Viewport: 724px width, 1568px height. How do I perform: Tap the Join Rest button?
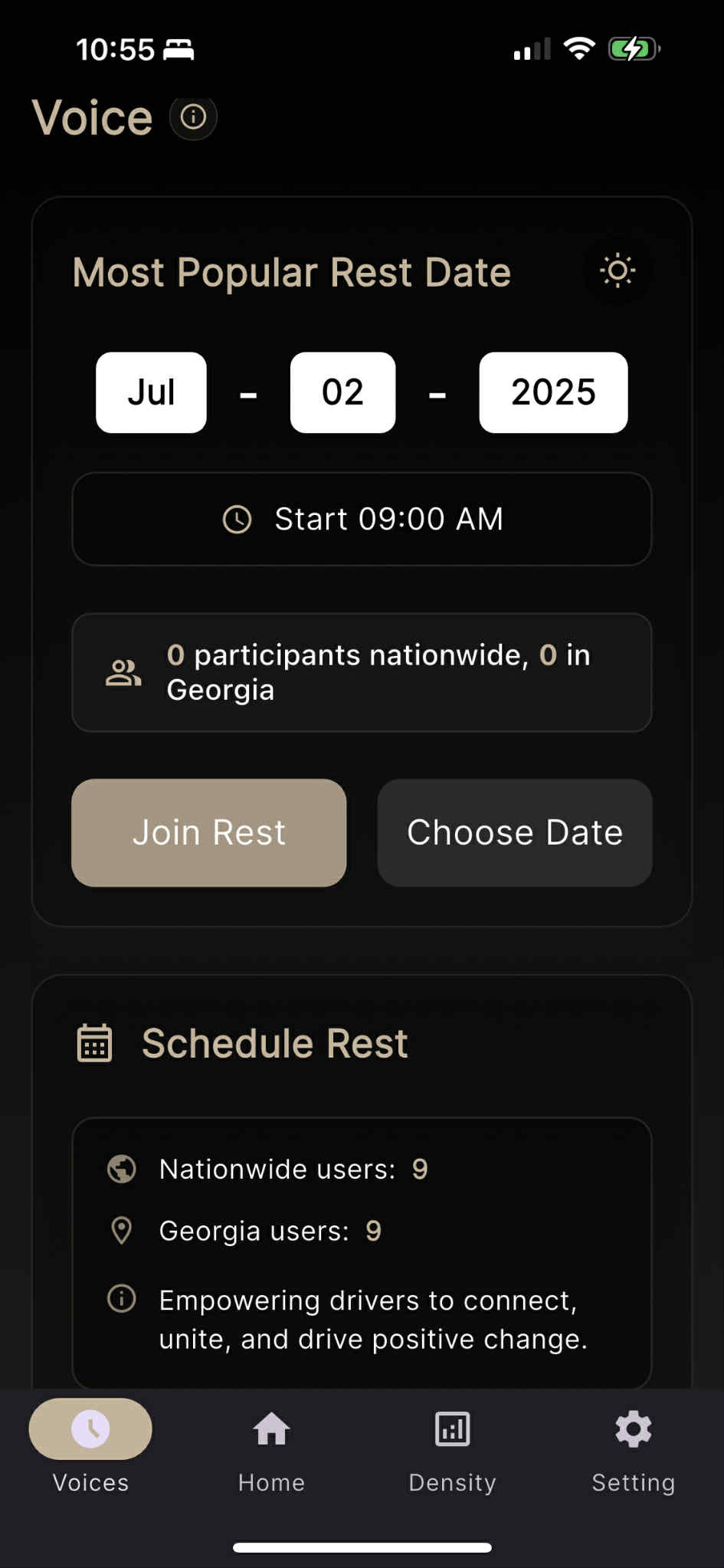pos(209,833)
